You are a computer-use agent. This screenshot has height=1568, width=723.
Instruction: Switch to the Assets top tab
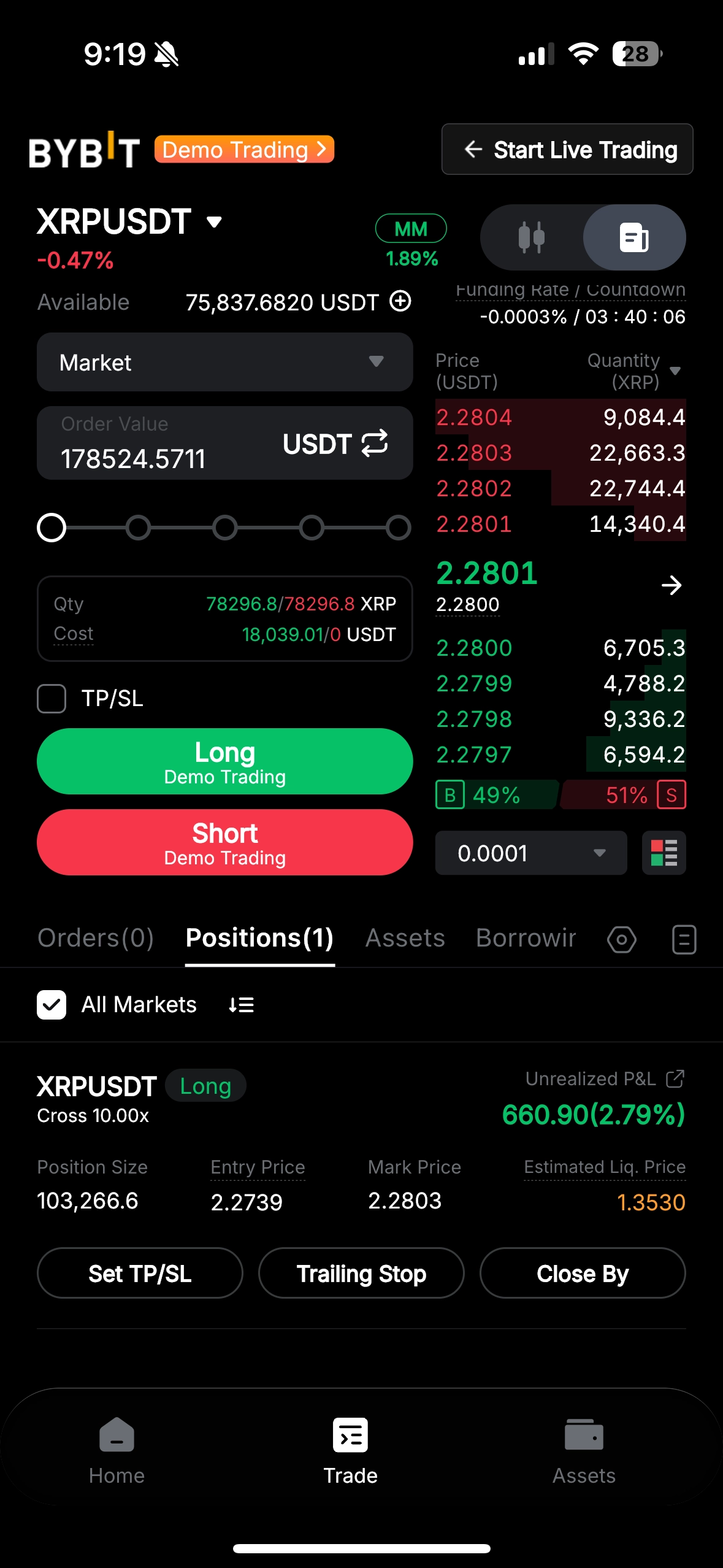405,938
